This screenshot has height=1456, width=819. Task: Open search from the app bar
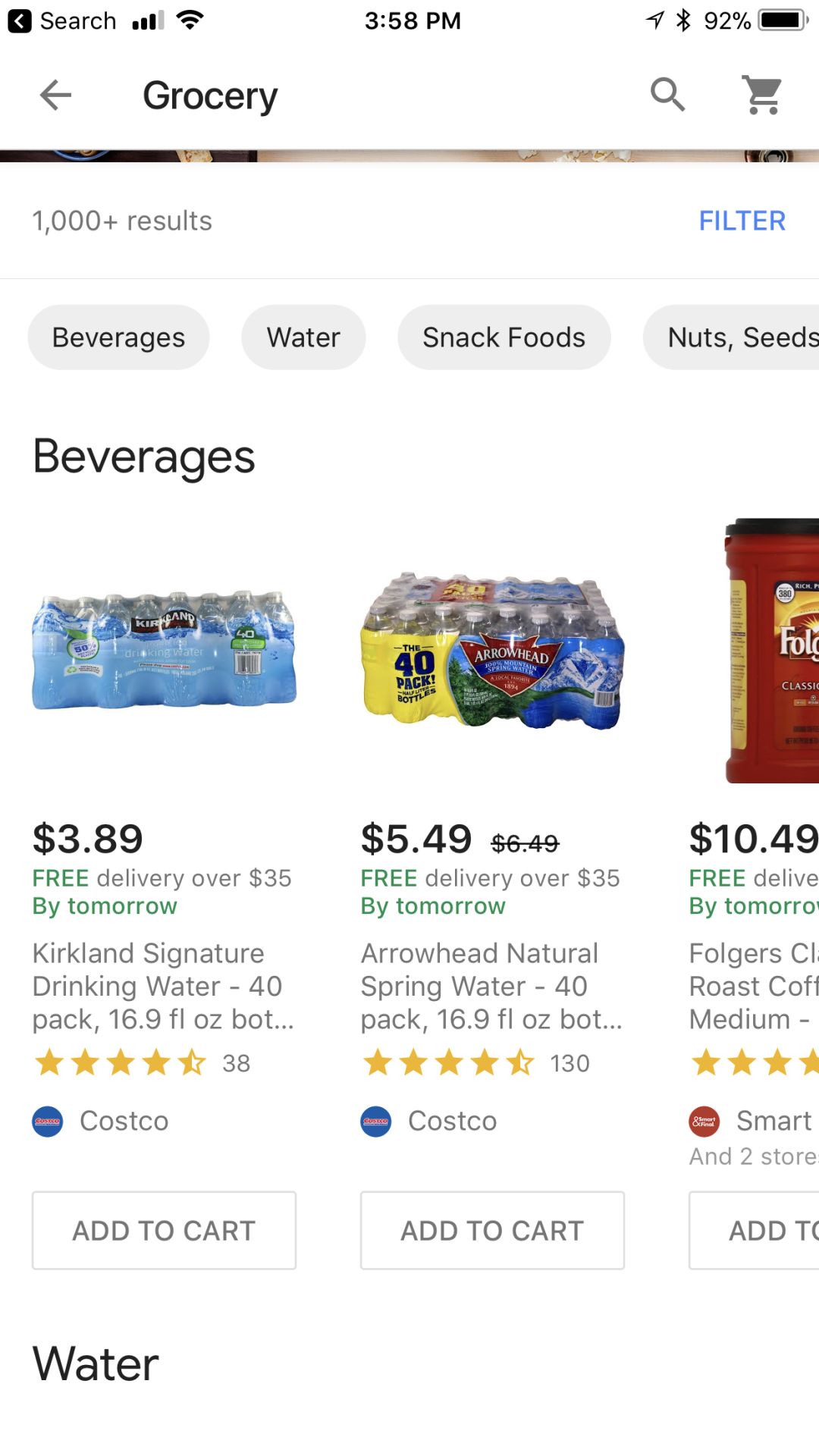pos(667,95)
